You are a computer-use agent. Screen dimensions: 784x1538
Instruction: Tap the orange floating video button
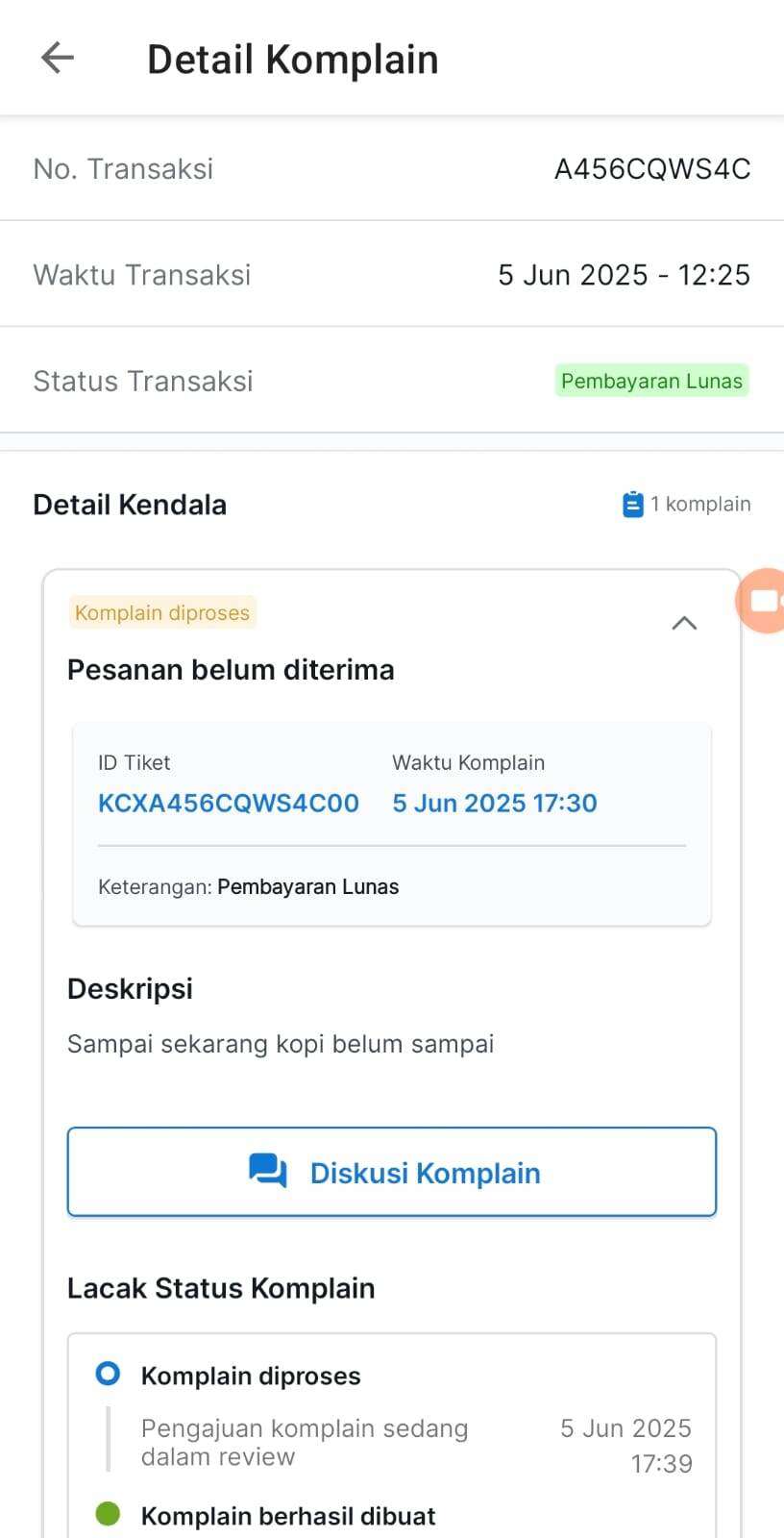pos(761,601)
